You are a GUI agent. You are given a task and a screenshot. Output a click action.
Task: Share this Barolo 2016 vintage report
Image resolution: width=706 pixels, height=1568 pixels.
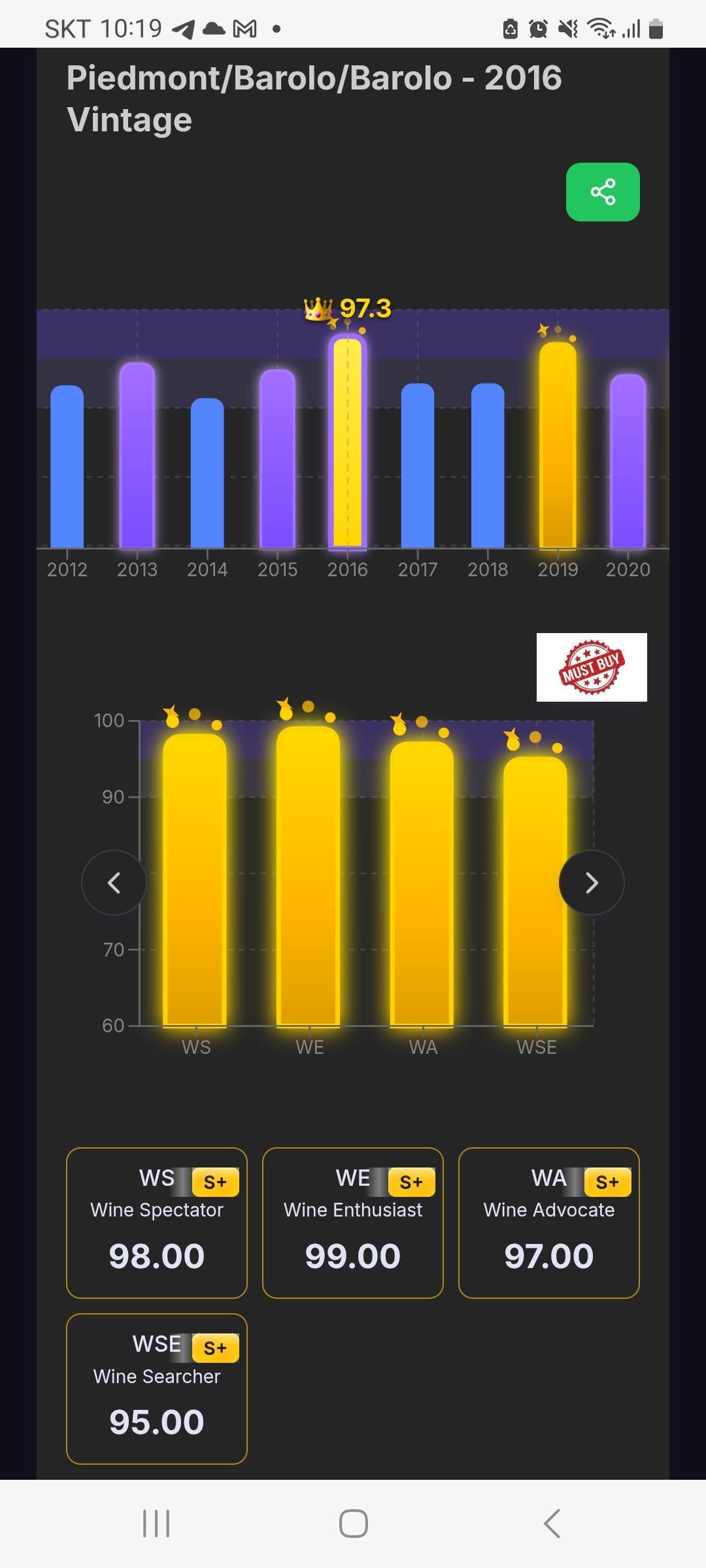[602, 192]
